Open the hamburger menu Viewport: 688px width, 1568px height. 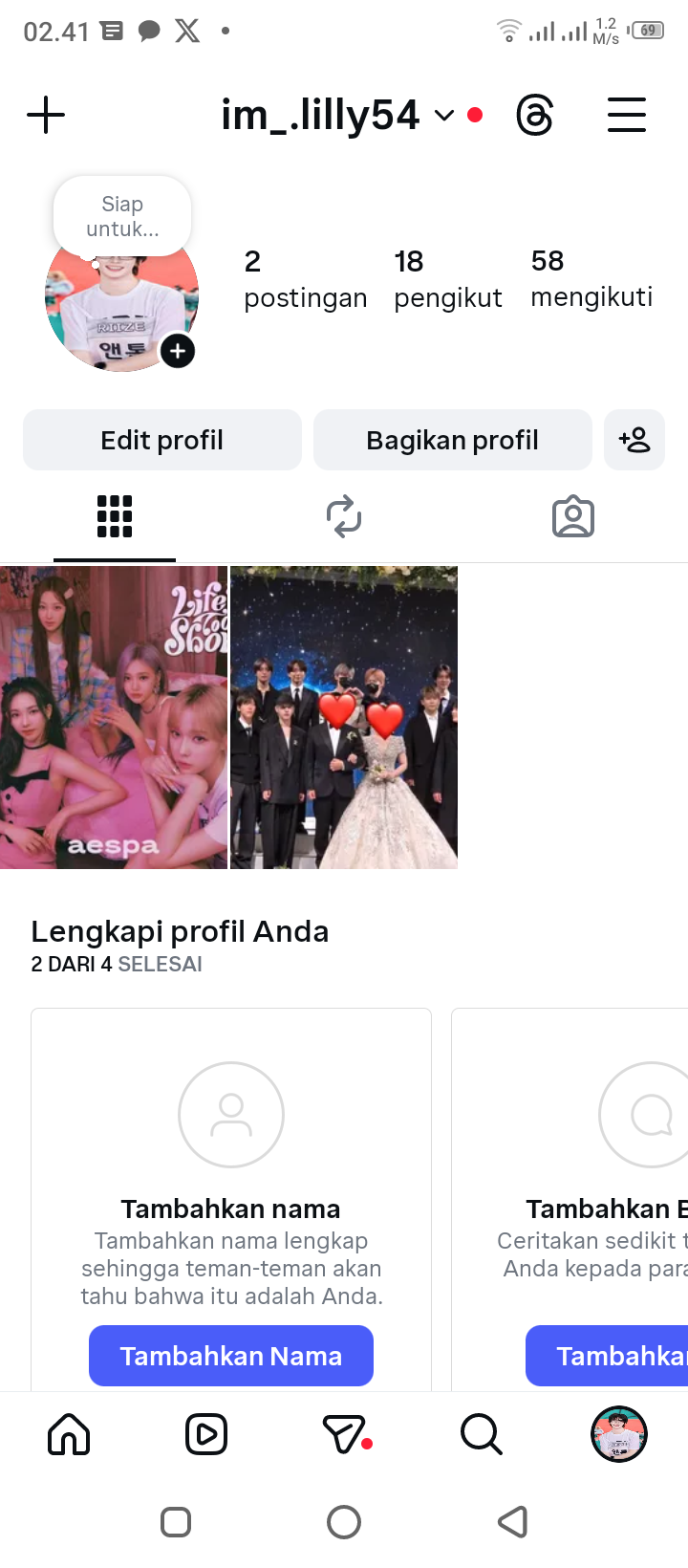click(x=627, y=116)
